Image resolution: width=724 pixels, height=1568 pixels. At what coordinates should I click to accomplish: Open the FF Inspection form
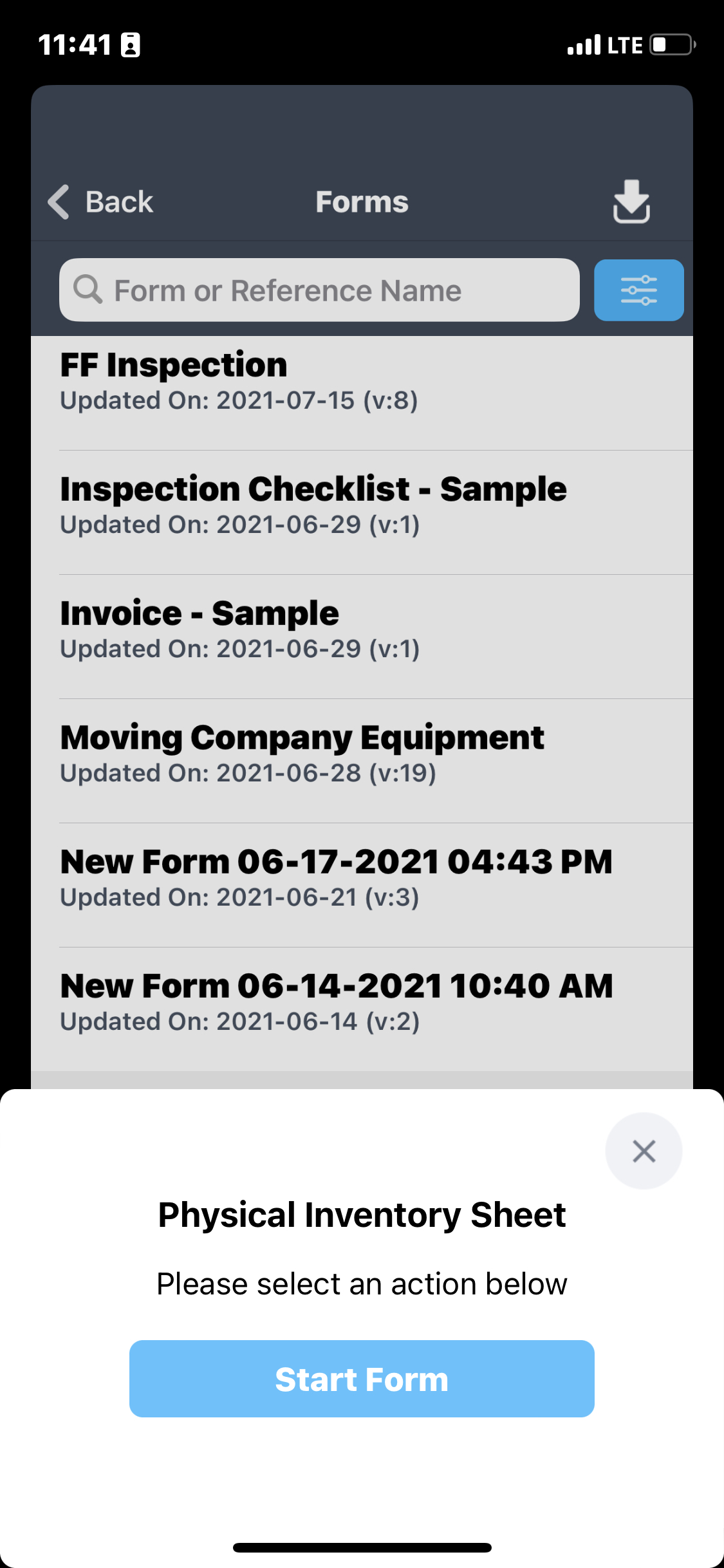coord(362,381)
